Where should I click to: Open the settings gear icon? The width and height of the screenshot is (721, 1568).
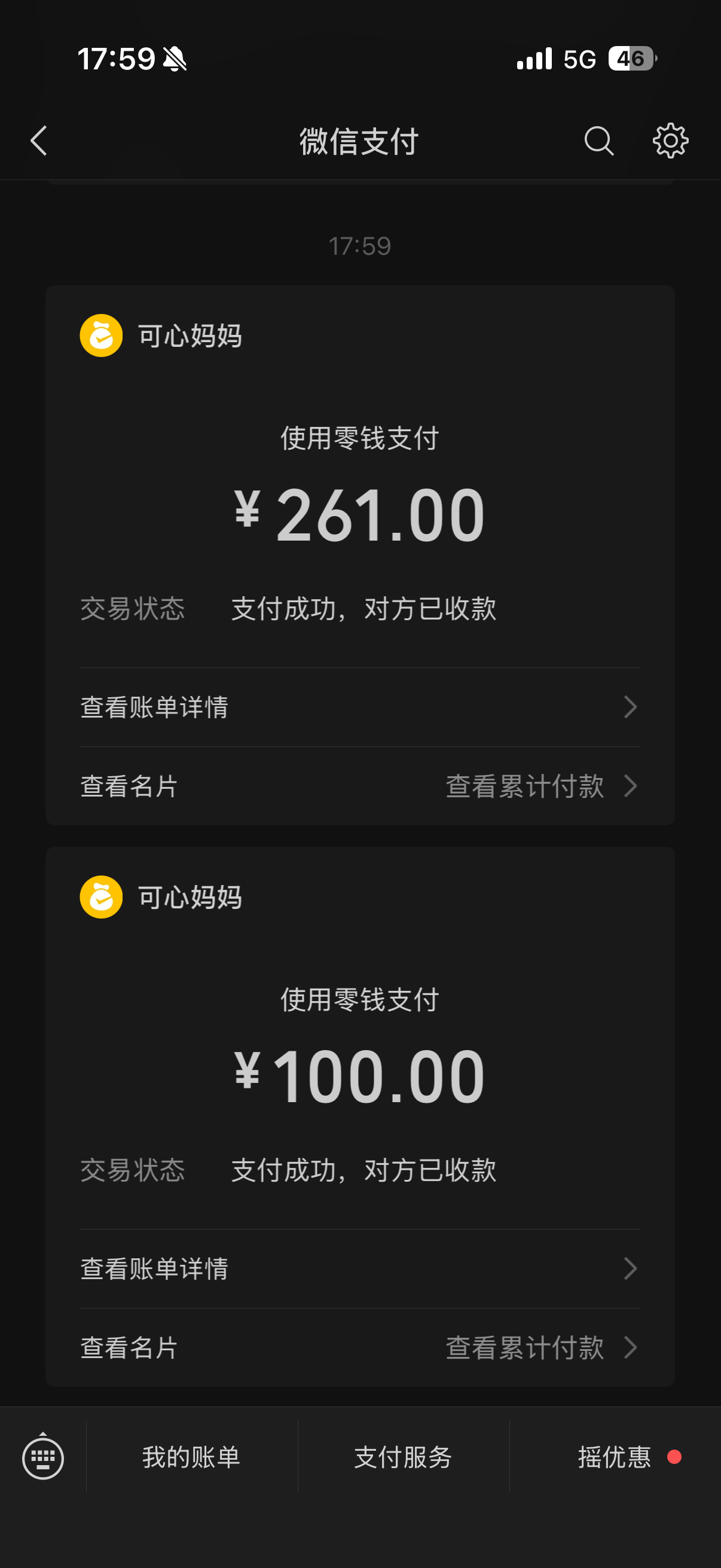click(671, 141)
